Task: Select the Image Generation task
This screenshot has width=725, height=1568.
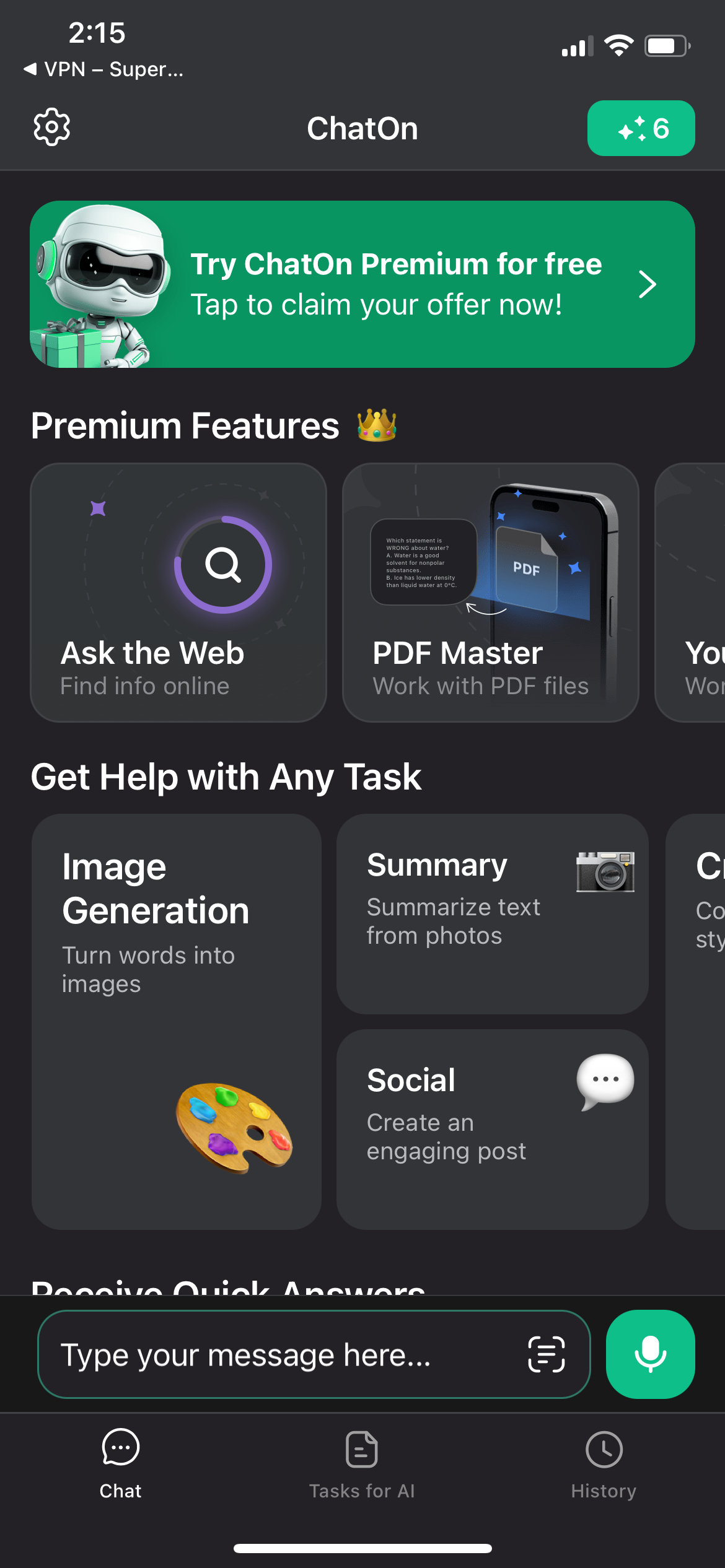Action: [x=177, y=1021]
